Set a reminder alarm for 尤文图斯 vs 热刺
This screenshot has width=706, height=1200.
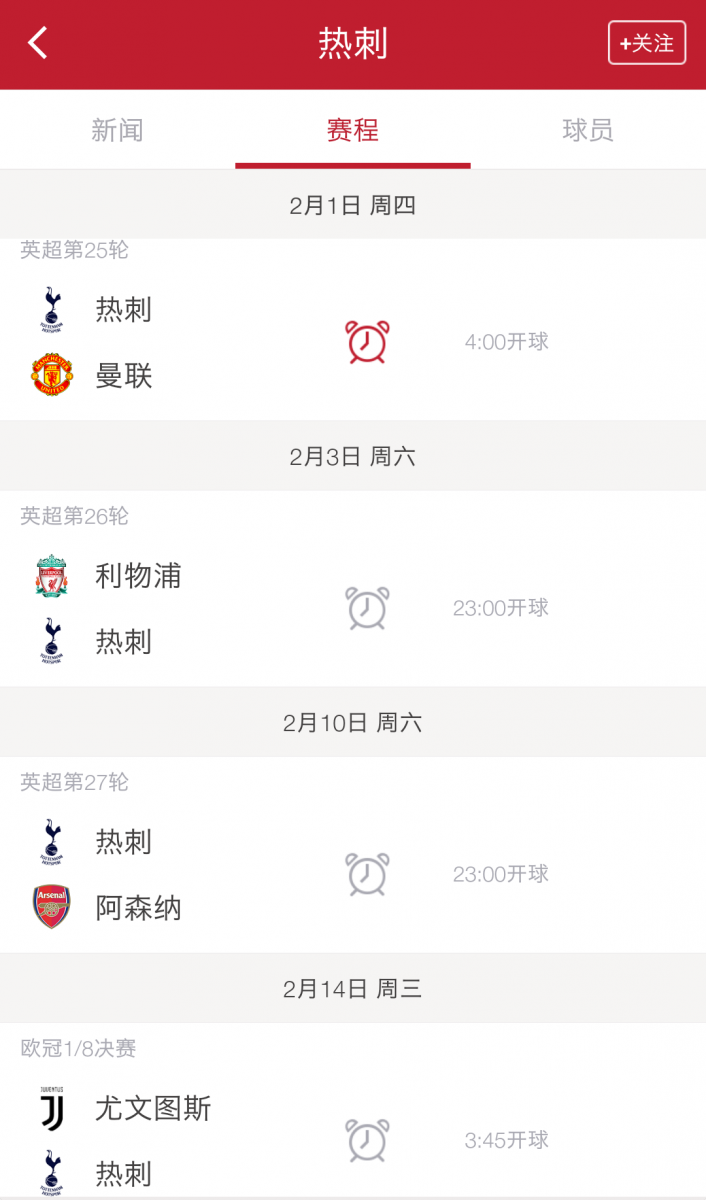tap(367, 1140)
